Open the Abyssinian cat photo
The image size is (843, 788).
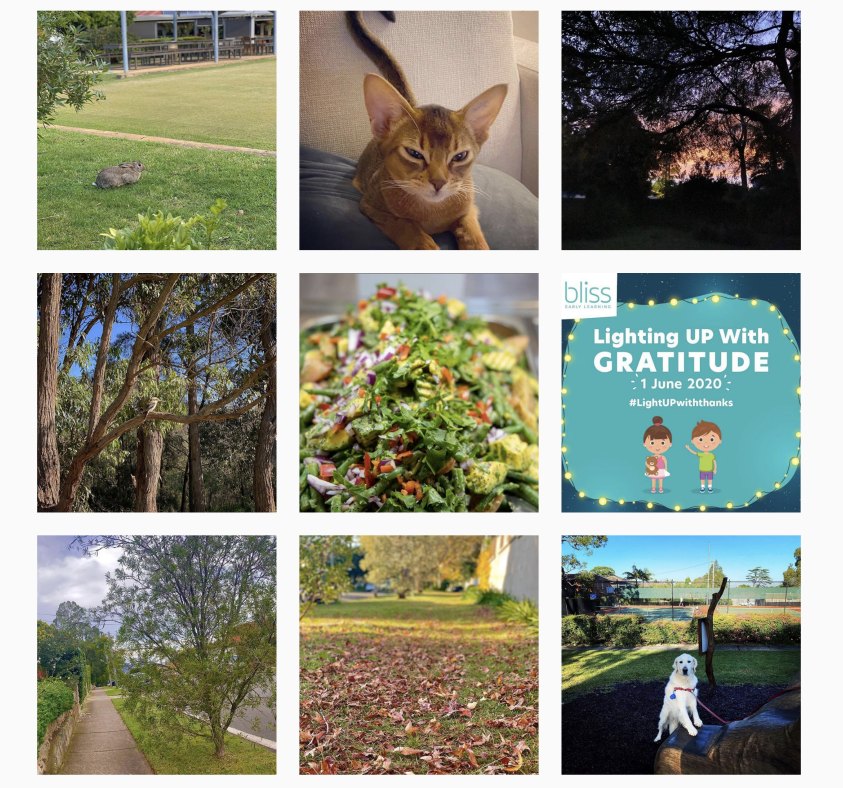pos(418,130)
